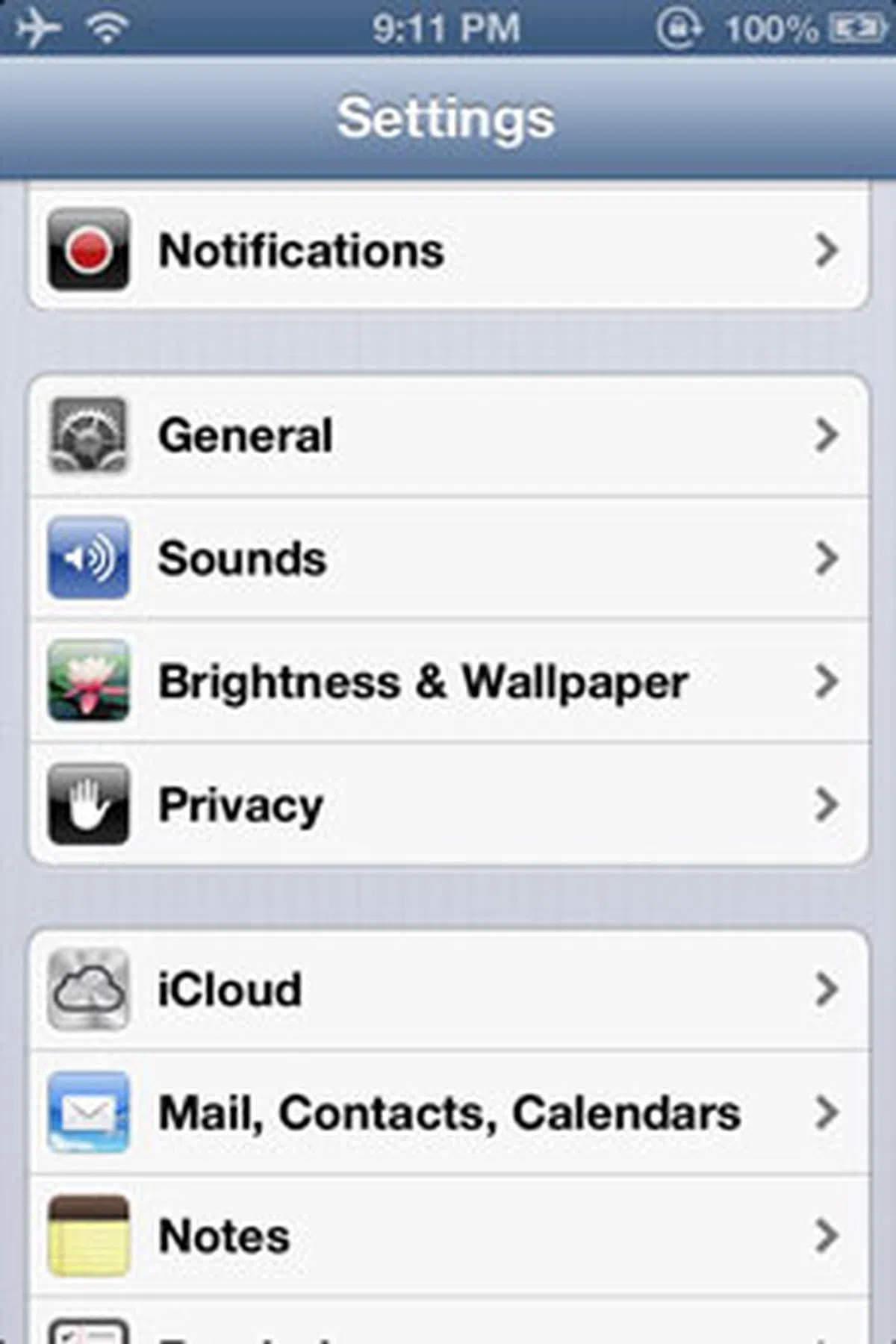Select Brightness & Wallpaper

(x=448, y=682)
